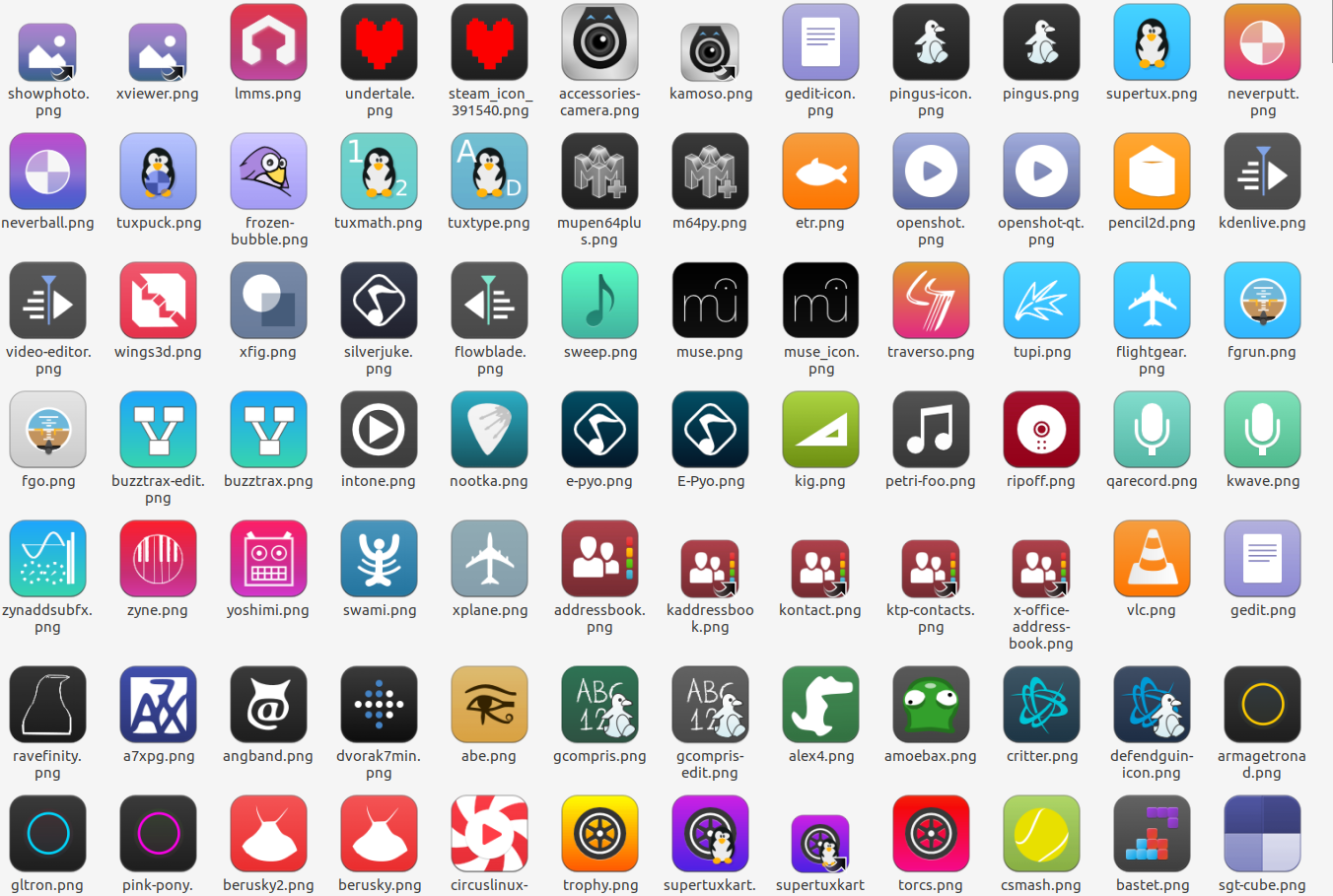Open the angband.png file
The image size is (1333, 896).
[268, 705]
